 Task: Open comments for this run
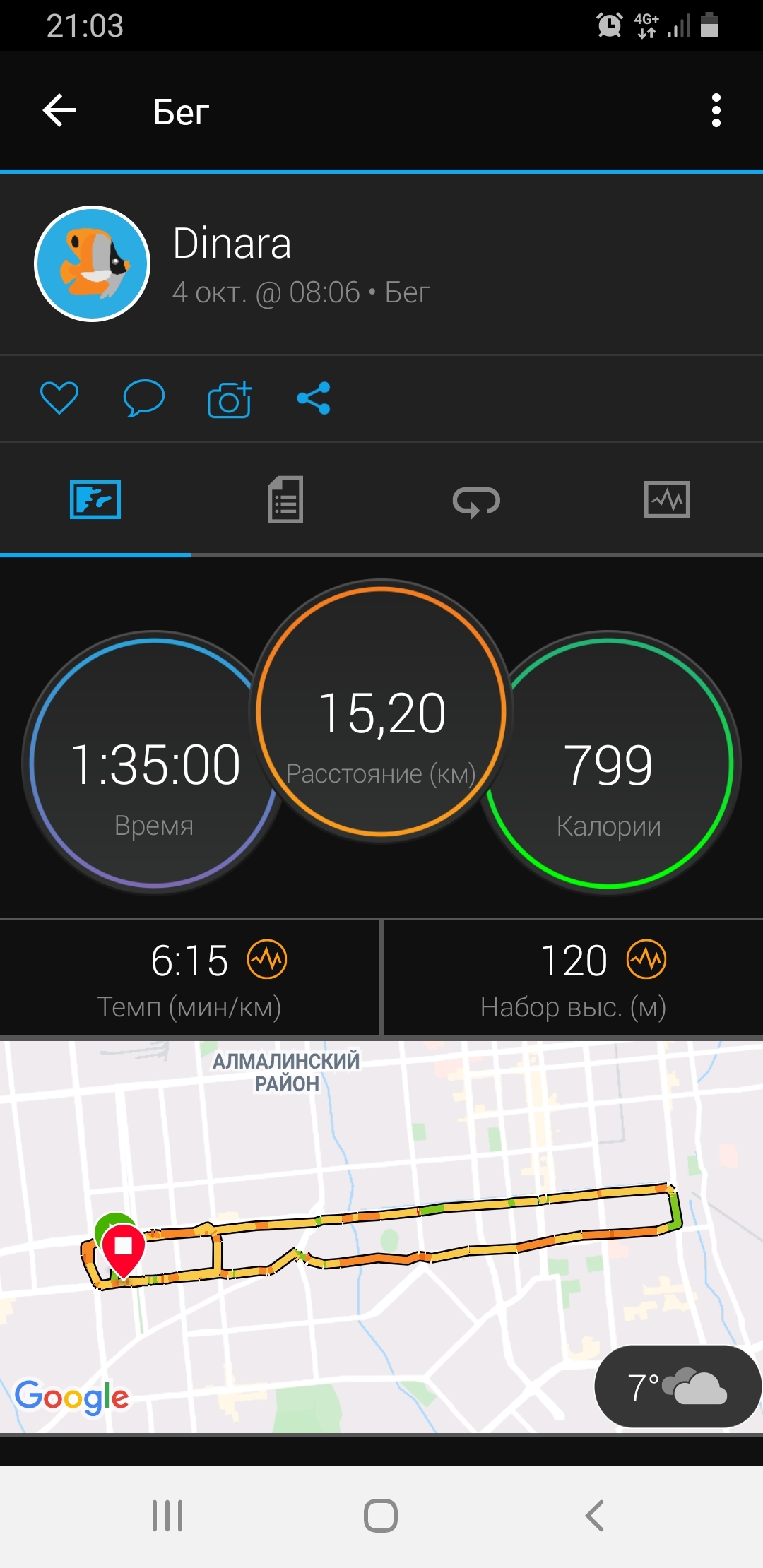click(x=143, y=398)
